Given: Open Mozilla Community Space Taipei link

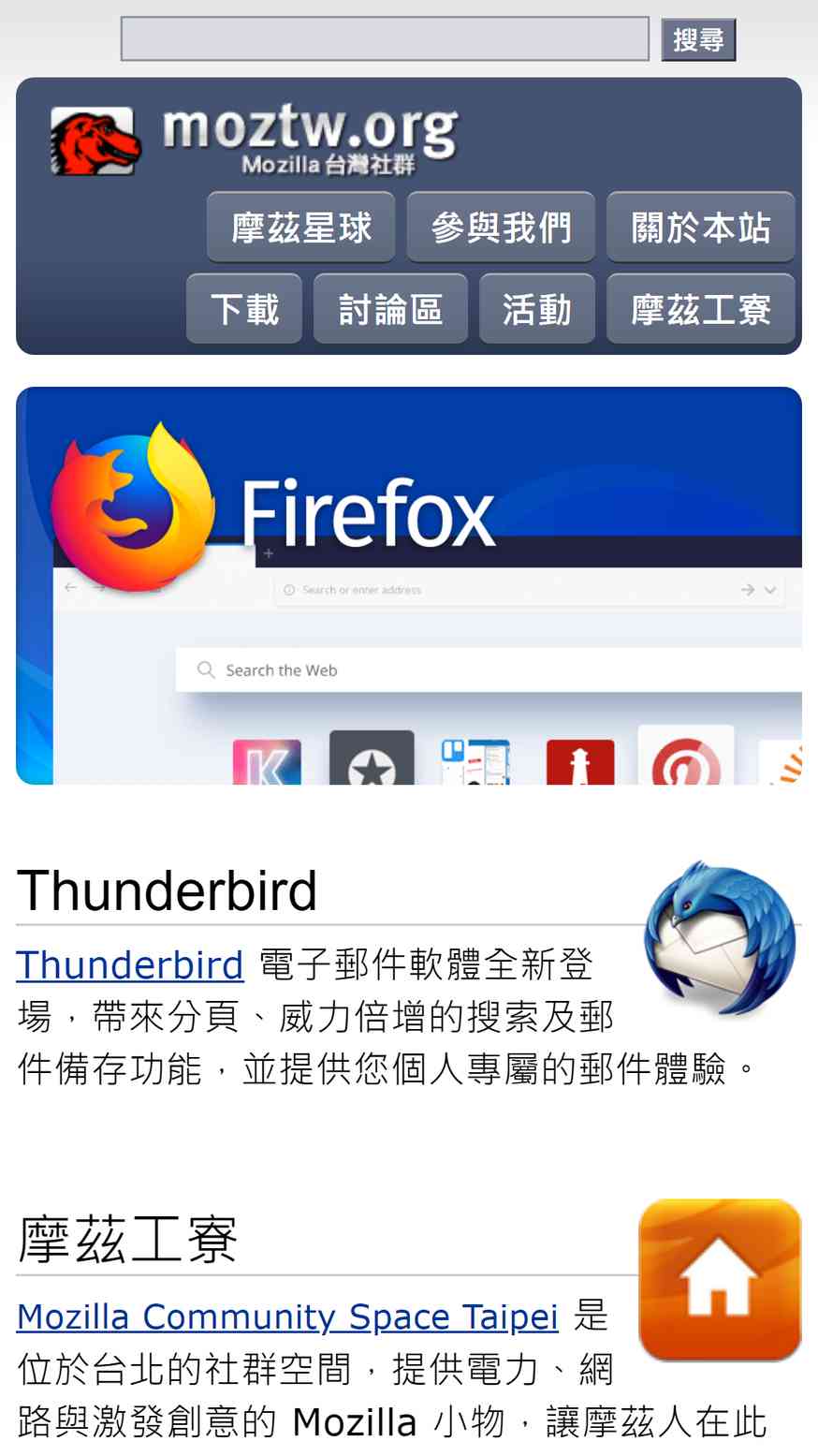Looking at the screenshot, I should tap(287, 1316).
